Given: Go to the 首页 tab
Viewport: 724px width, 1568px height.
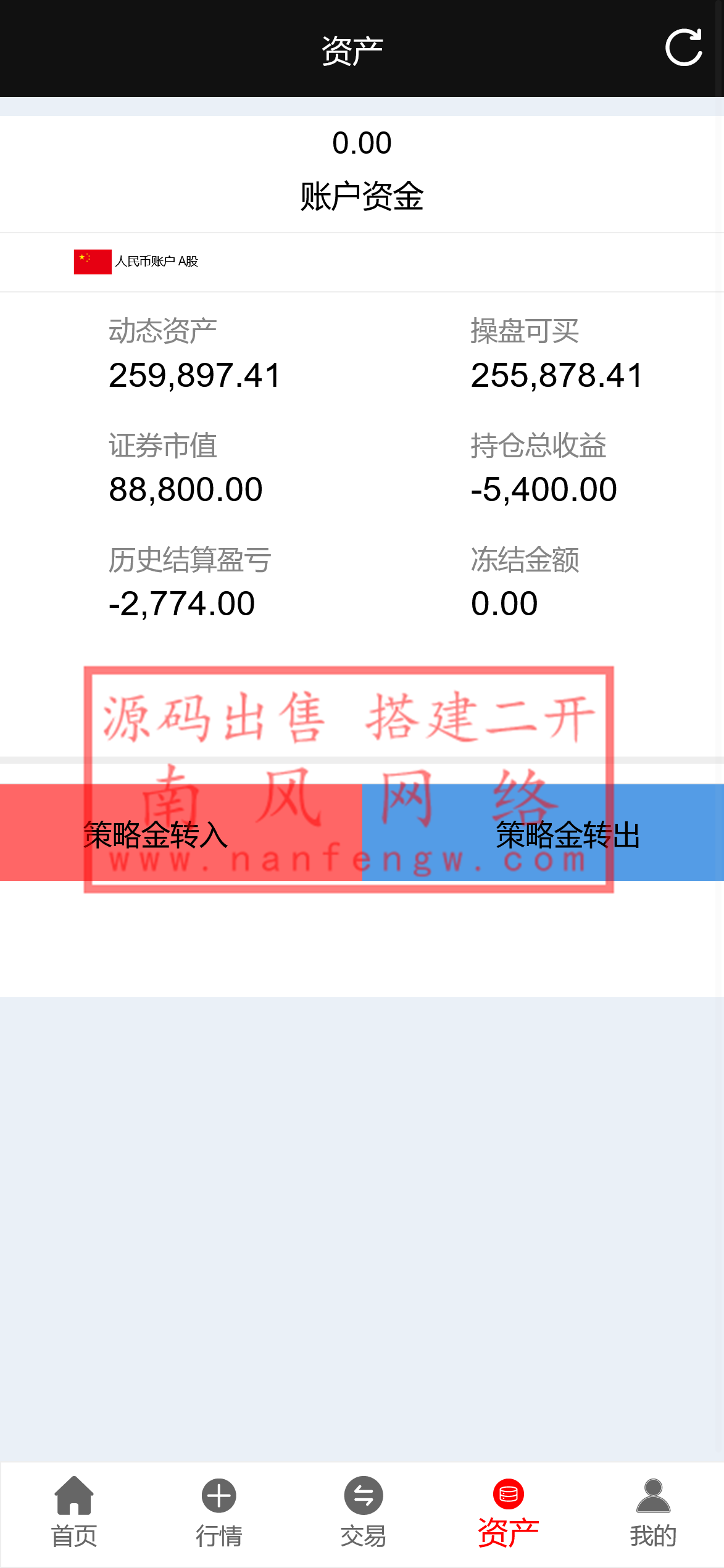Looking at the screenshot, I should 74,1513.
